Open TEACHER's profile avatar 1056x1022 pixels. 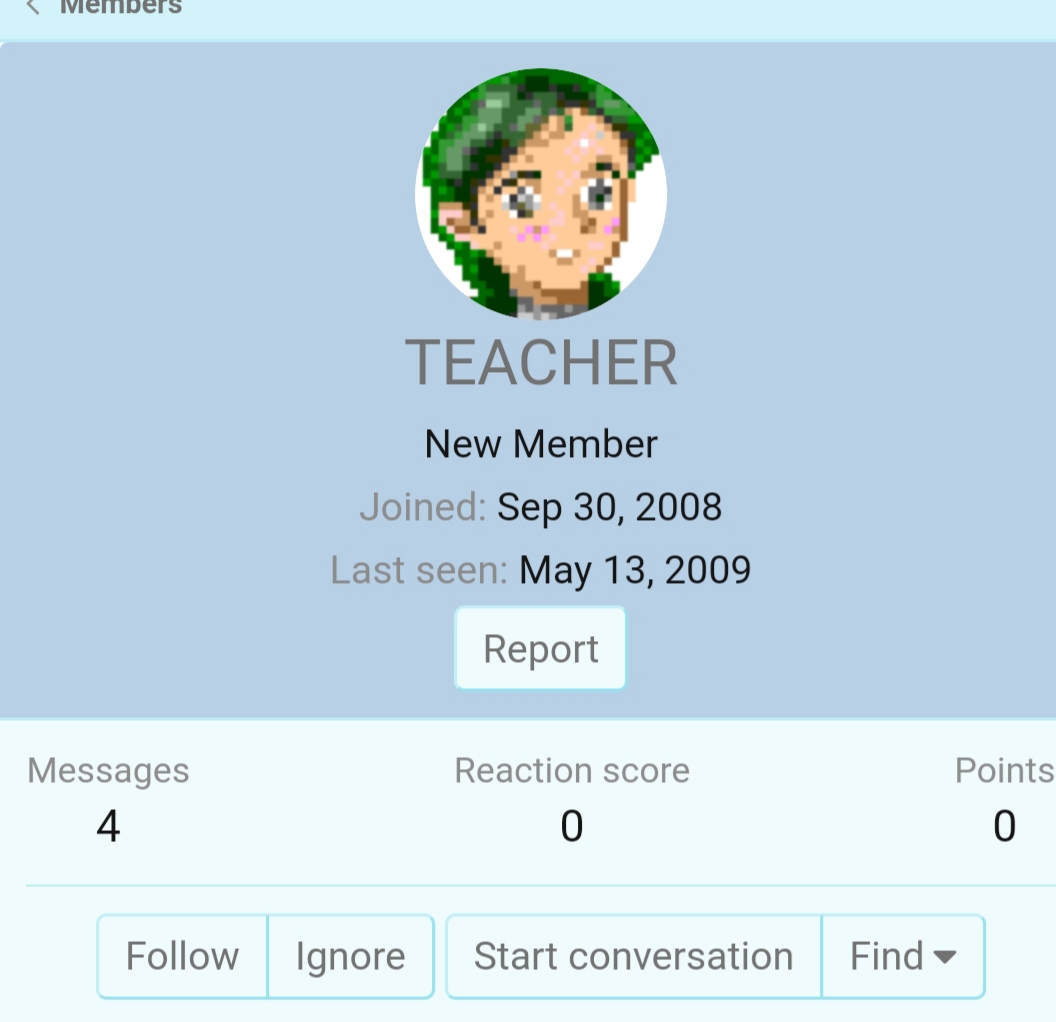tap(541, 194)
